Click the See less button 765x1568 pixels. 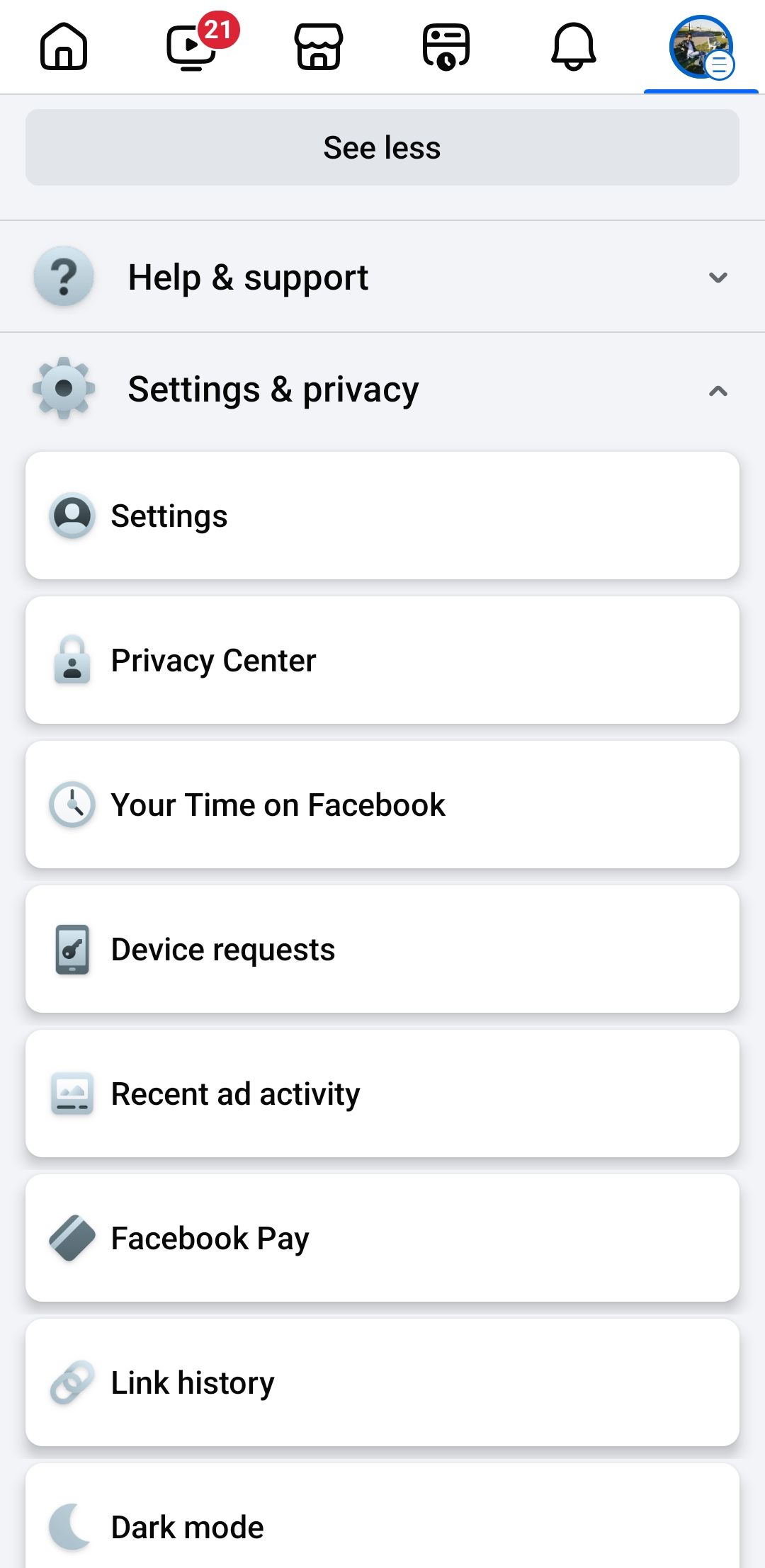382,147
